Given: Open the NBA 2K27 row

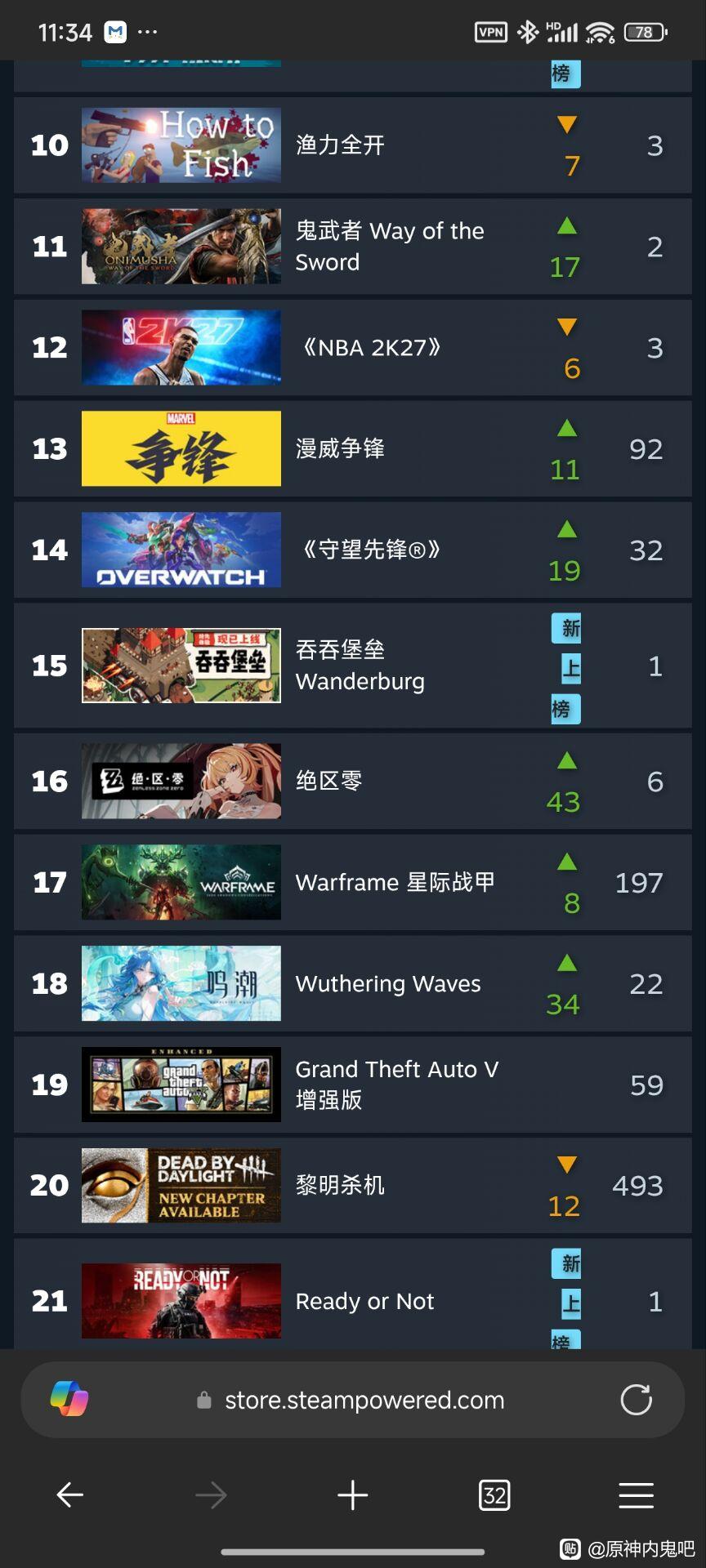Looking at the screenshot, I should coord(353,348).
